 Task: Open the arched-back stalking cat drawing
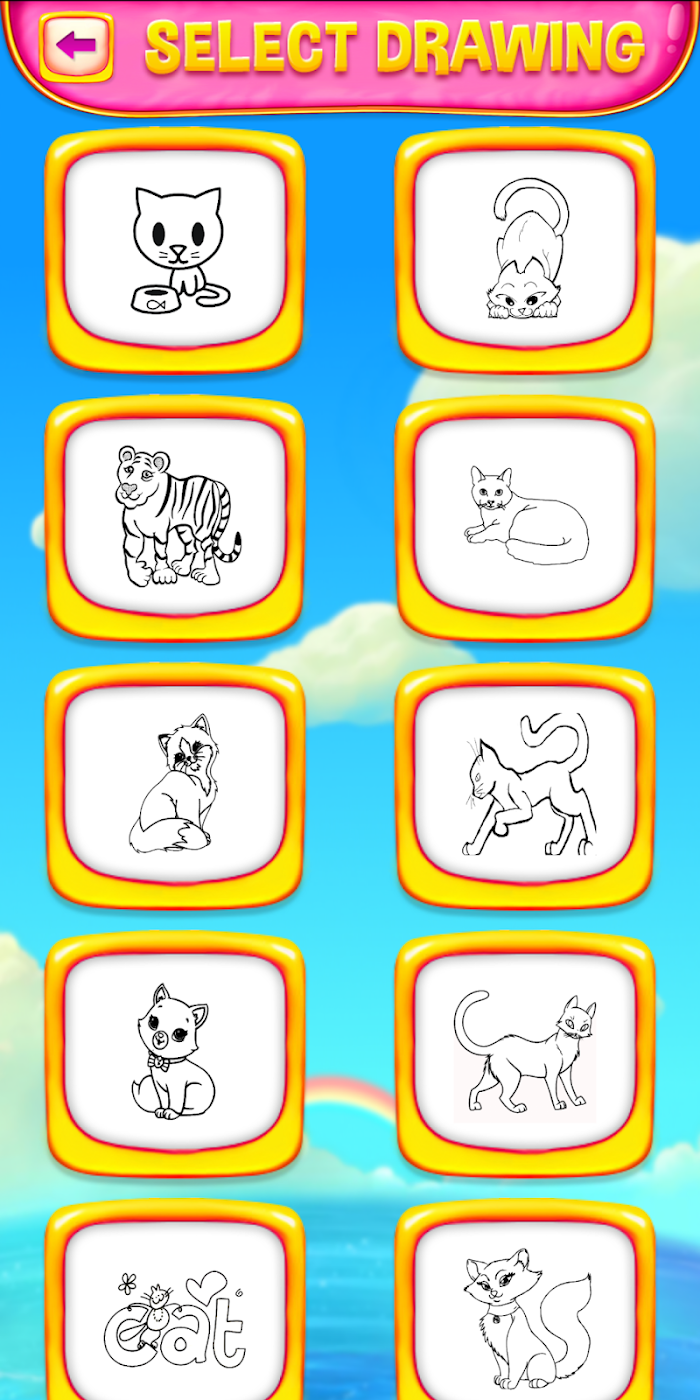point(525,785)
